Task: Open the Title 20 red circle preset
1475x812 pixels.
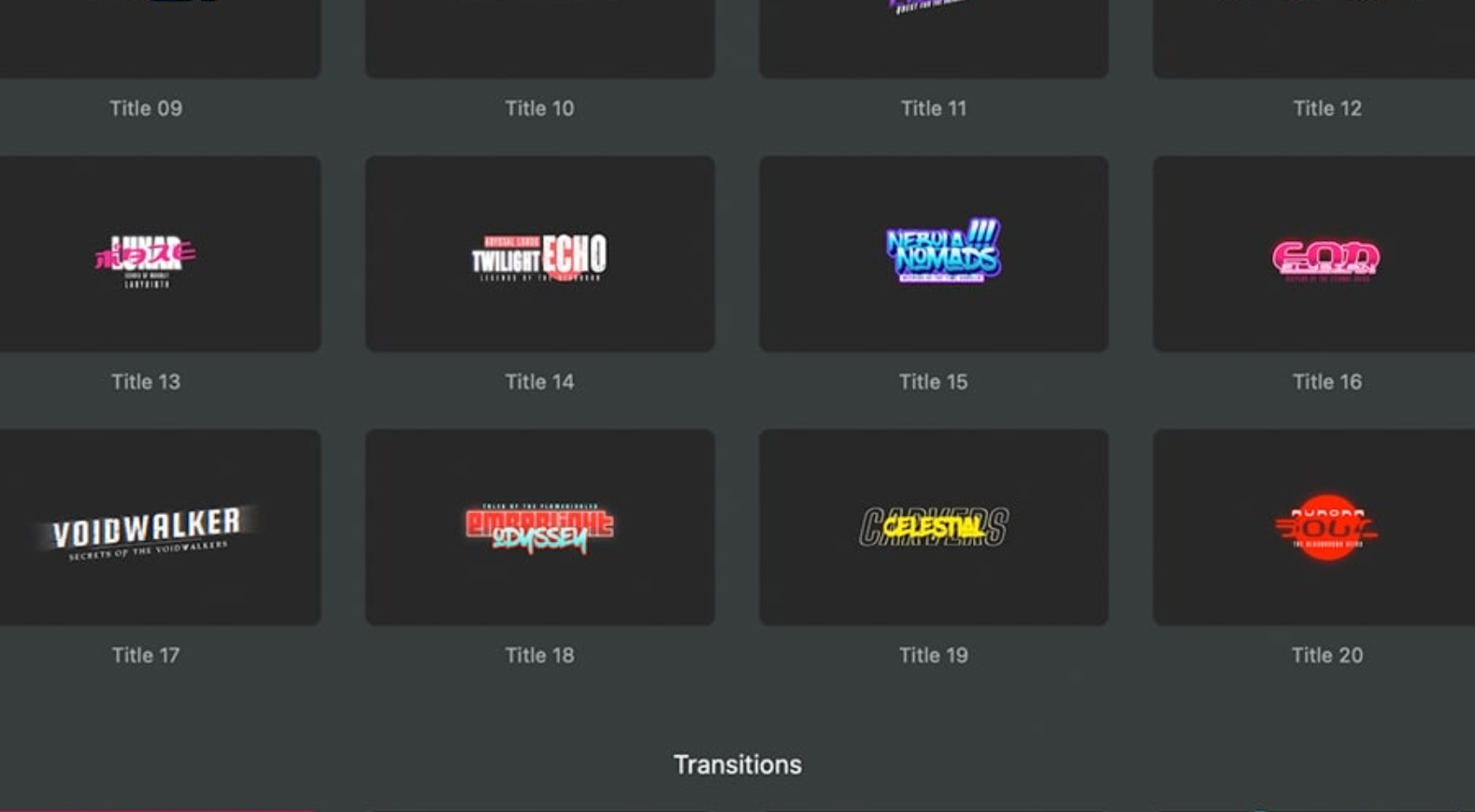Action: (1325, 528)
